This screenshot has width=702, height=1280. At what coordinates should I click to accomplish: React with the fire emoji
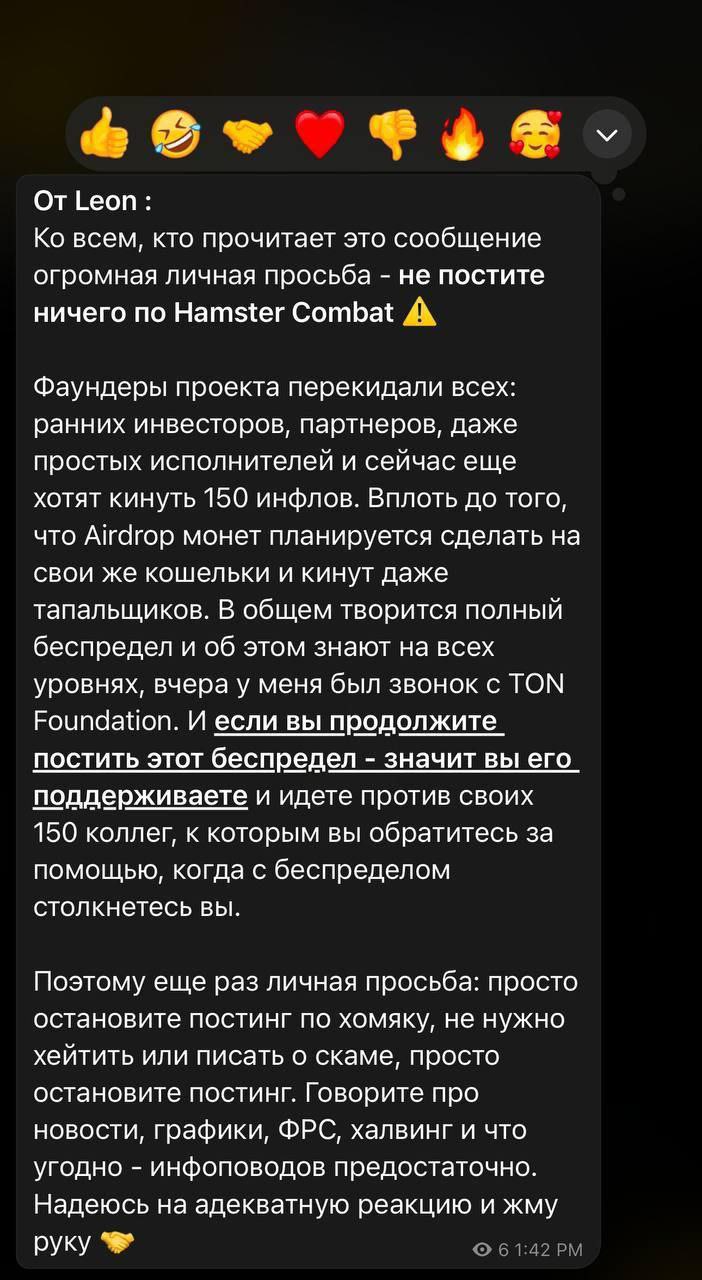point(464,134)
